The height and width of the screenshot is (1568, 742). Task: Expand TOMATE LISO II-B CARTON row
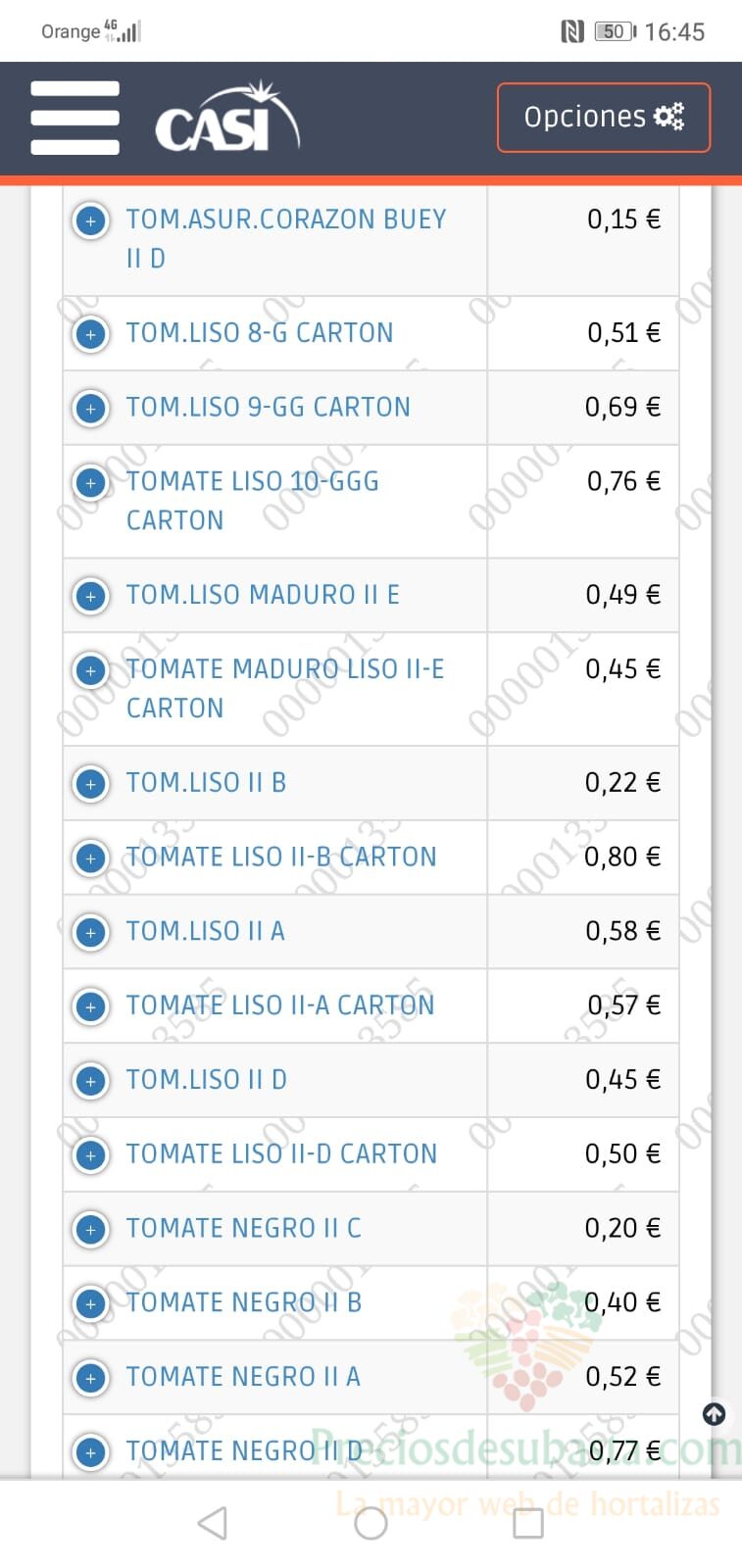coord(91,857)
